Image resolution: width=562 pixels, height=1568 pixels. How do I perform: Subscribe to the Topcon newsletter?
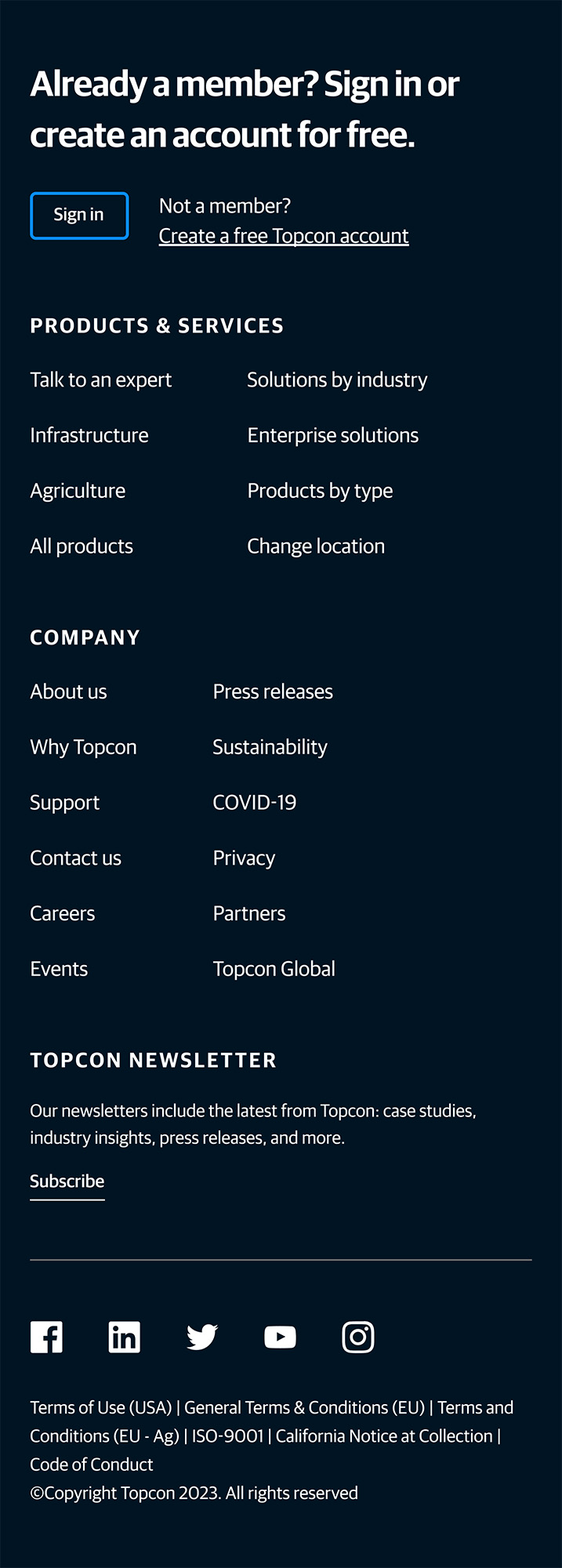click(67, 1181)
